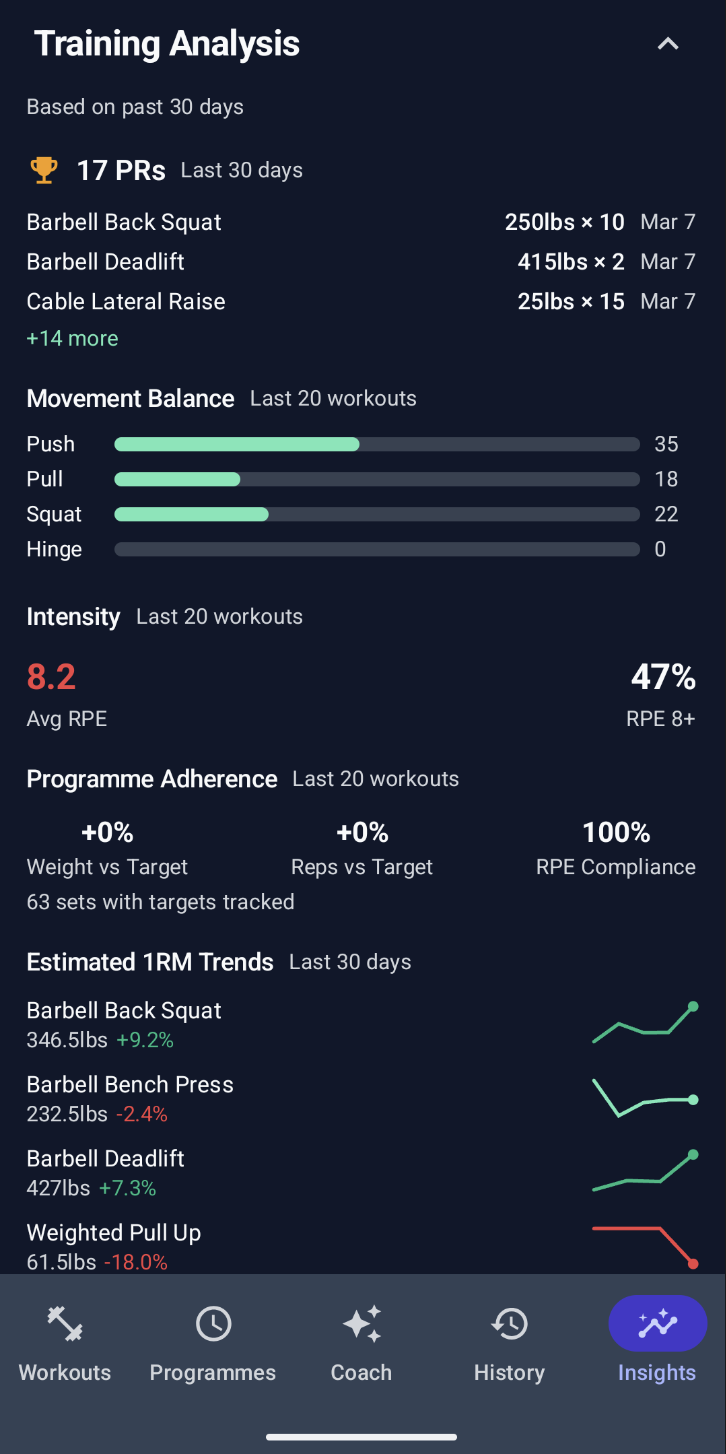Collapse the Training Analysis section
726x1454 pixels.
tap(667, 43)
